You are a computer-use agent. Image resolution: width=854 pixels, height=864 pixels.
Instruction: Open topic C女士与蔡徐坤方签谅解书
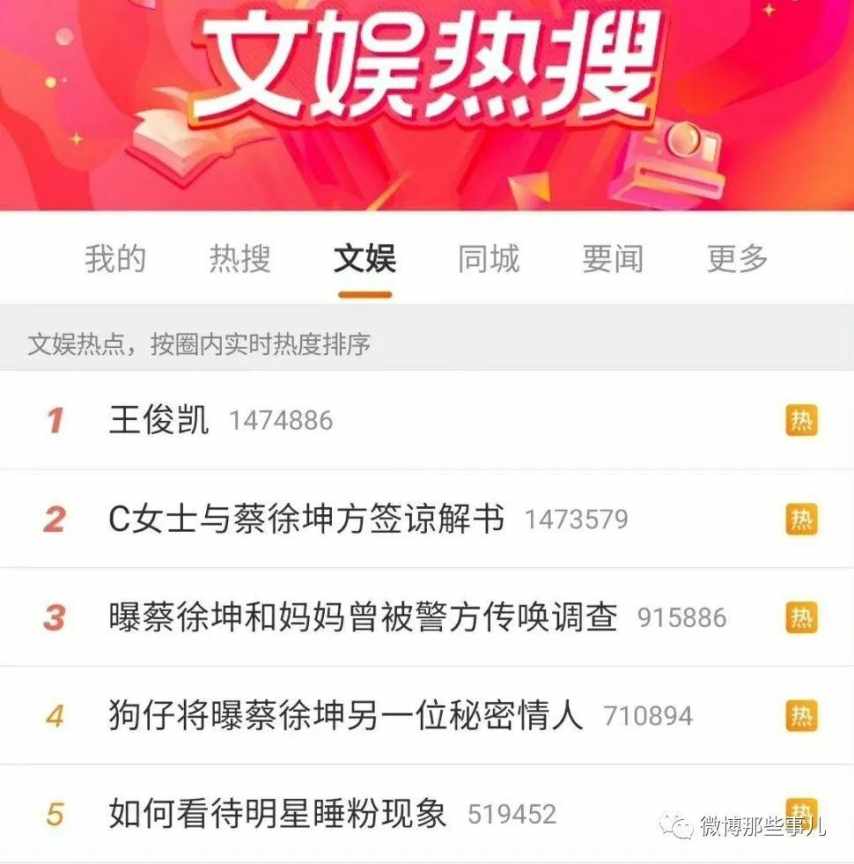[306, 519]
